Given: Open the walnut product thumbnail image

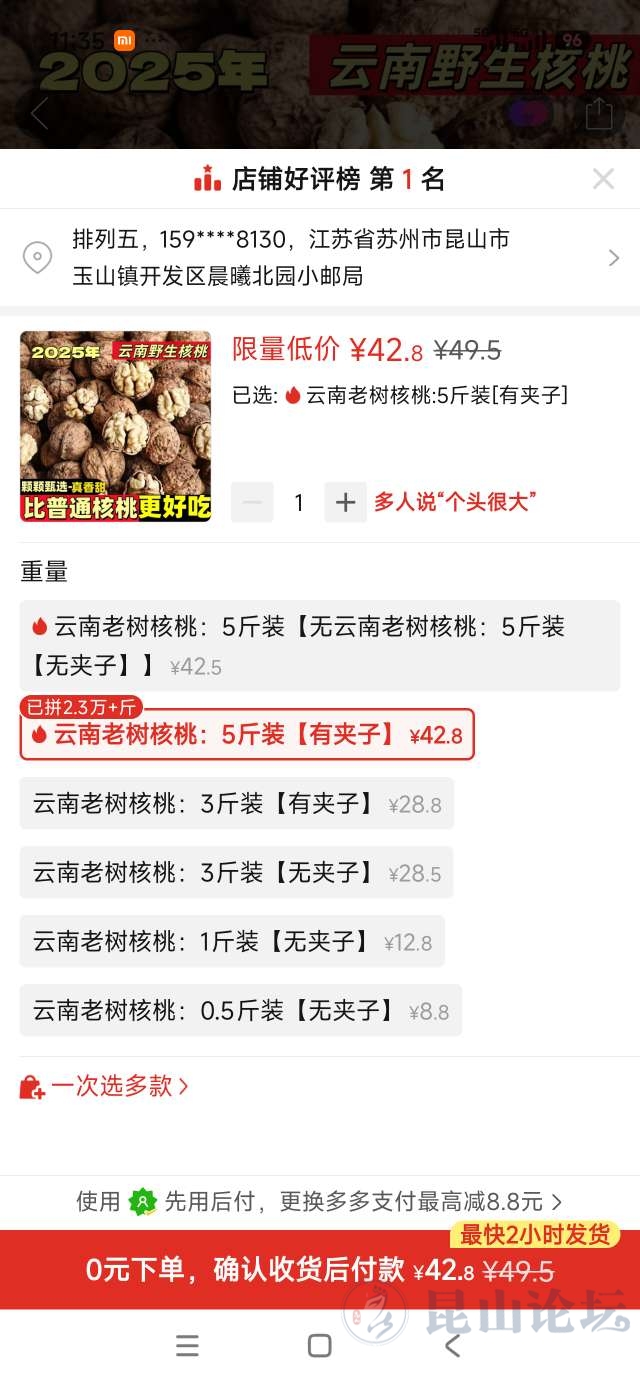Looking at the screenshot, I should coord(116,426).
